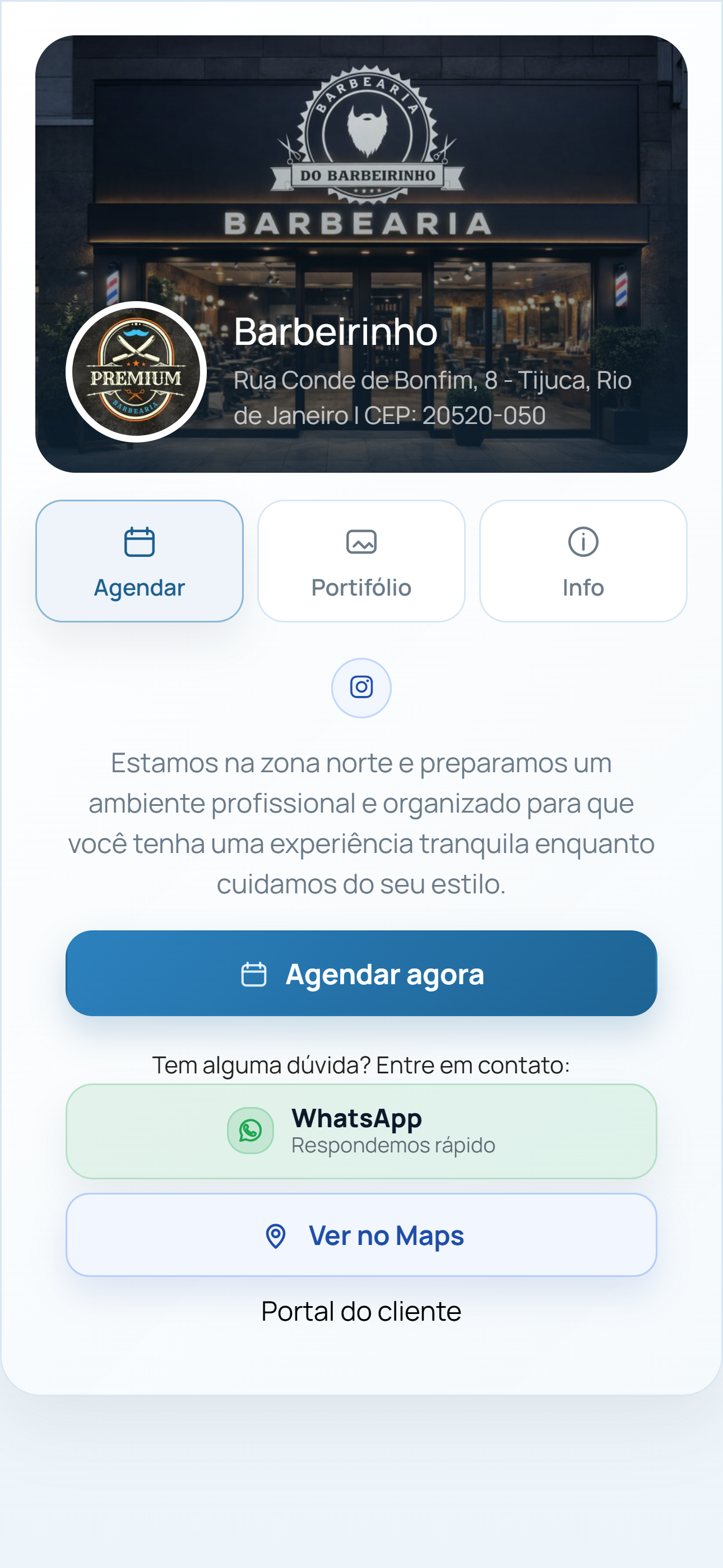Open the Info tab
Screen dimensions: 723x1568
pyautogui.click(x=582, y=561)
